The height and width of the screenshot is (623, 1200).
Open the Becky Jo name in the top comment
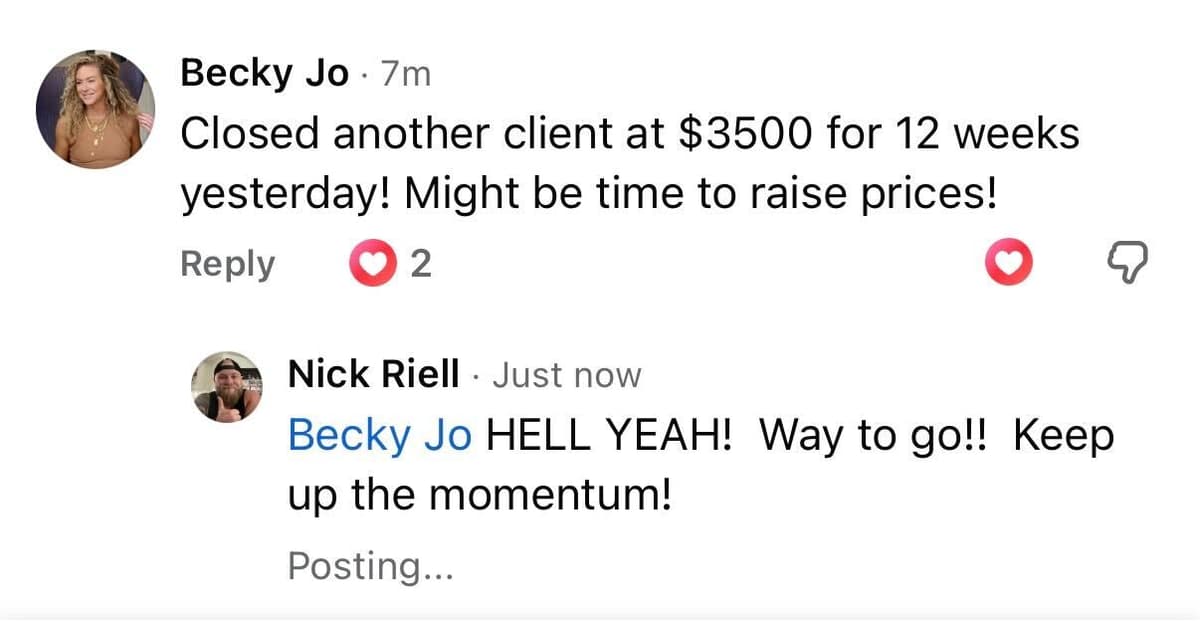[264, 75]
